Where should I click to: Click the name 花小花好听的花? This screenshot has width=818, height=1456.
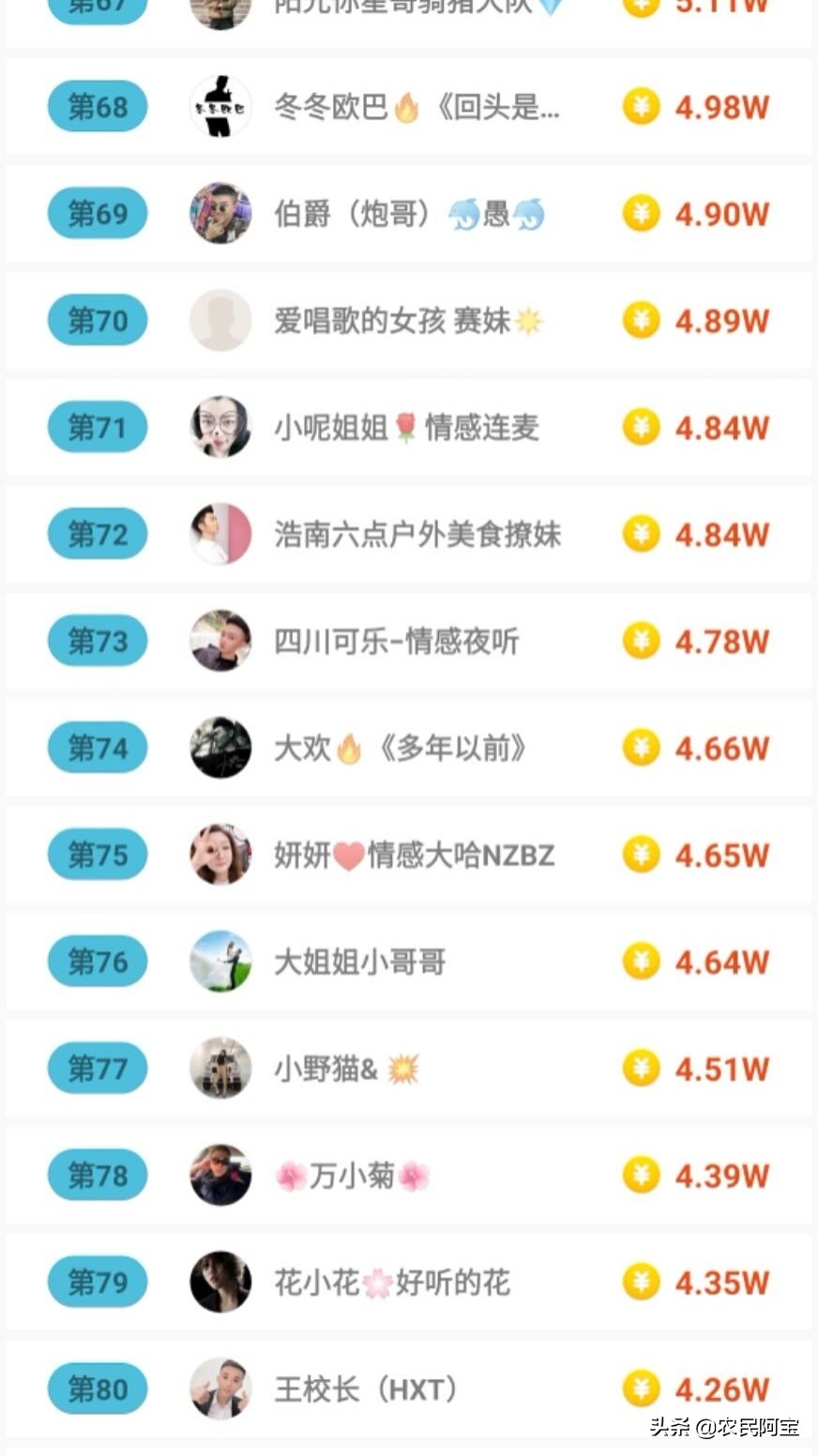(394, 1282)
